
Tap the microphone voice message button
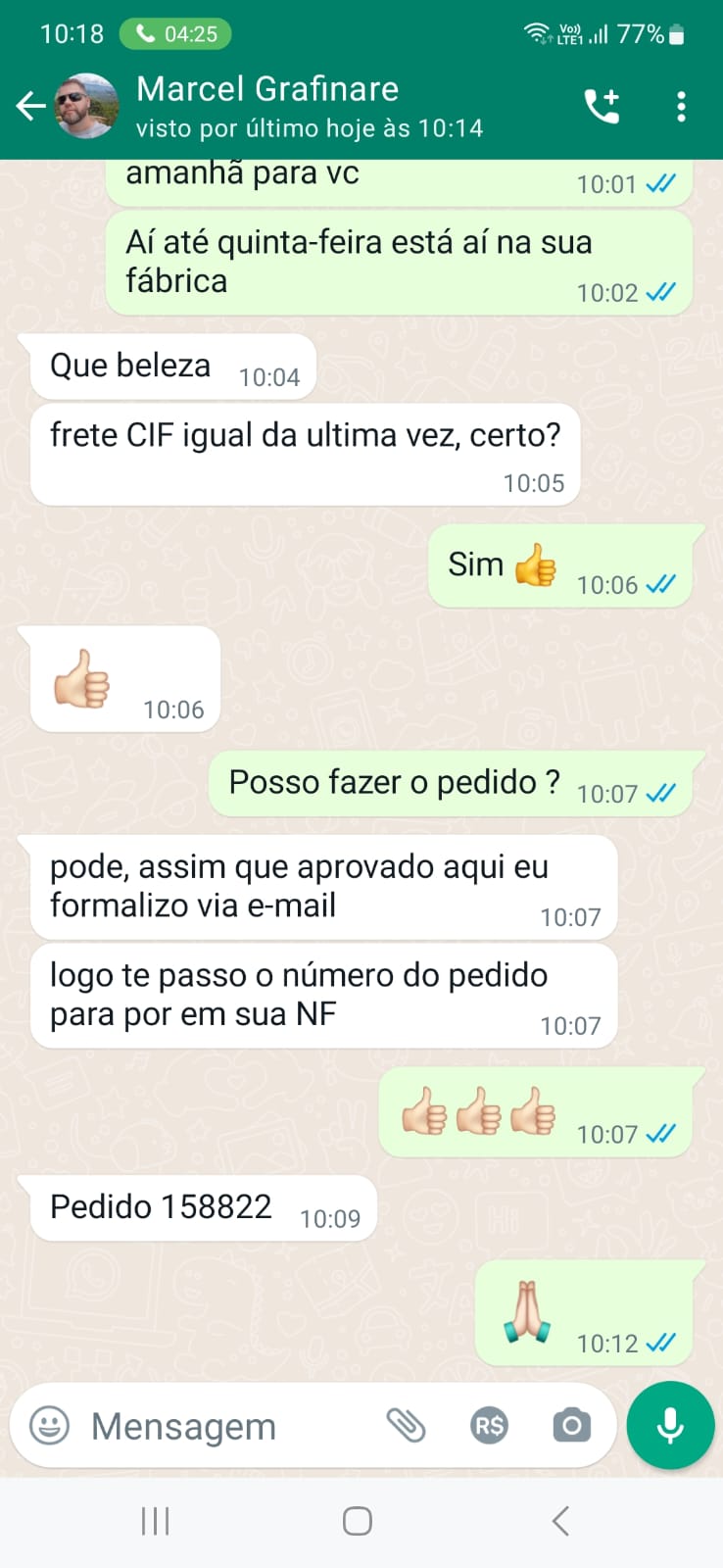coord(670,1426)
